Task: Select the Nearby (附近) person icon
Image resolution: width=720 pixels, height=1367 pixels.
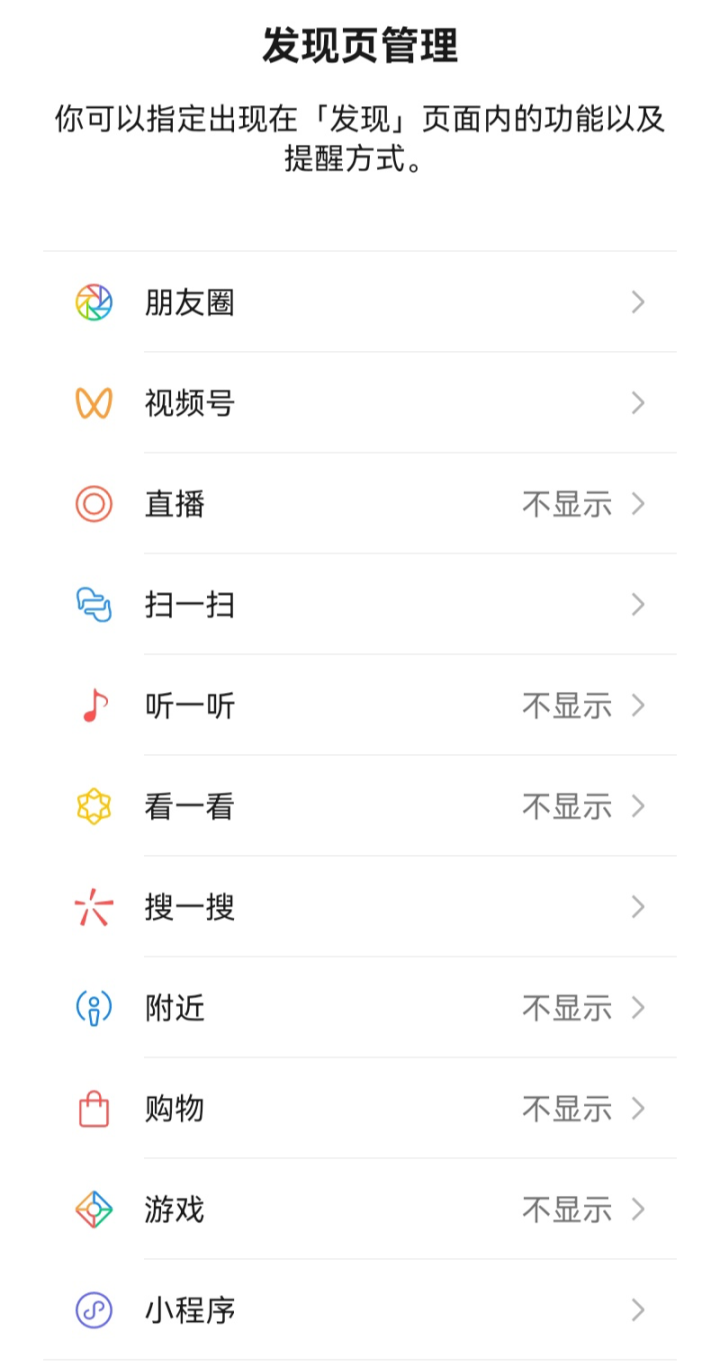Action: click(93, 1008)
